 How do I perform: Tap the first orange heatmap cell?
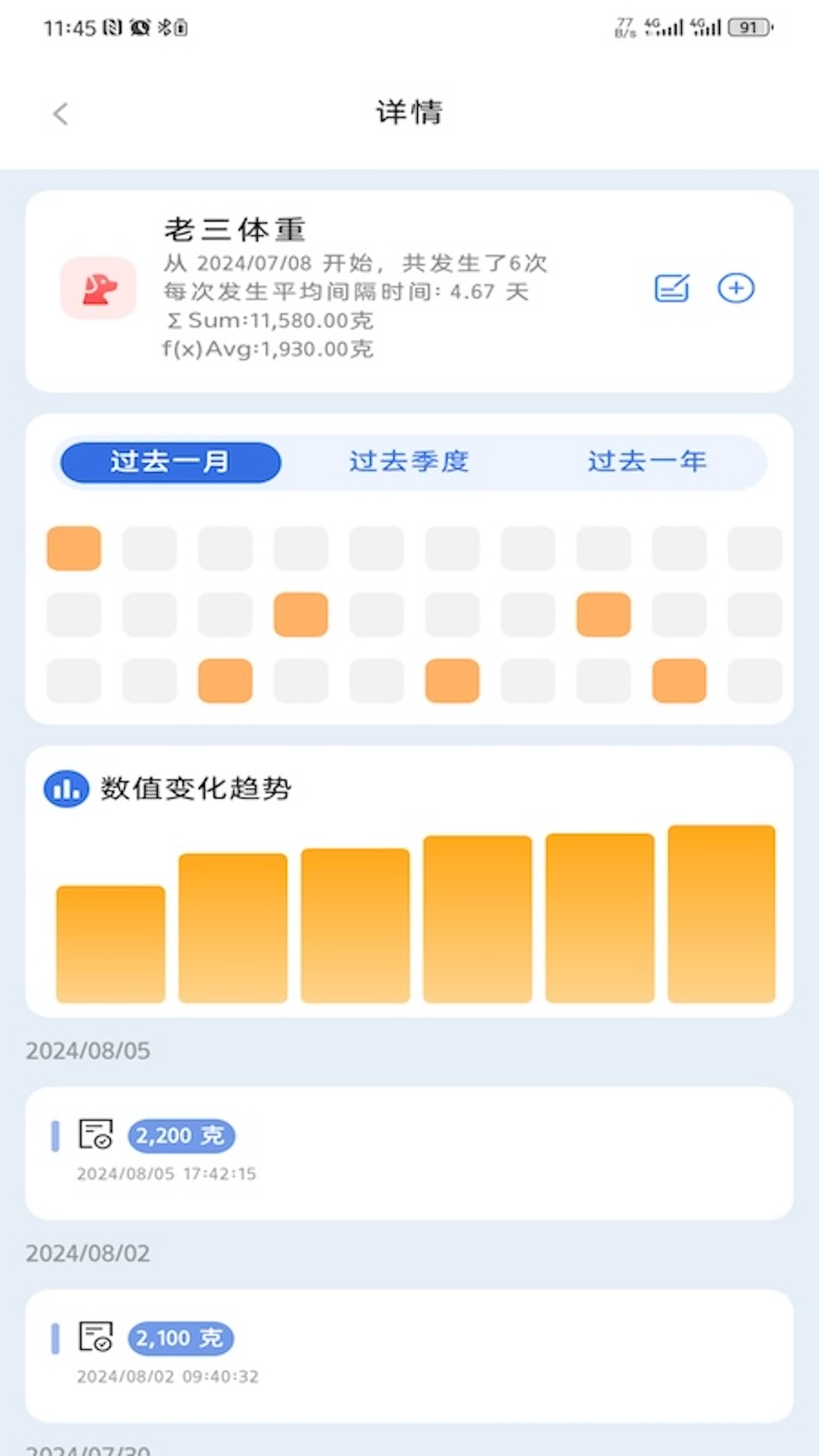point(73,548)
